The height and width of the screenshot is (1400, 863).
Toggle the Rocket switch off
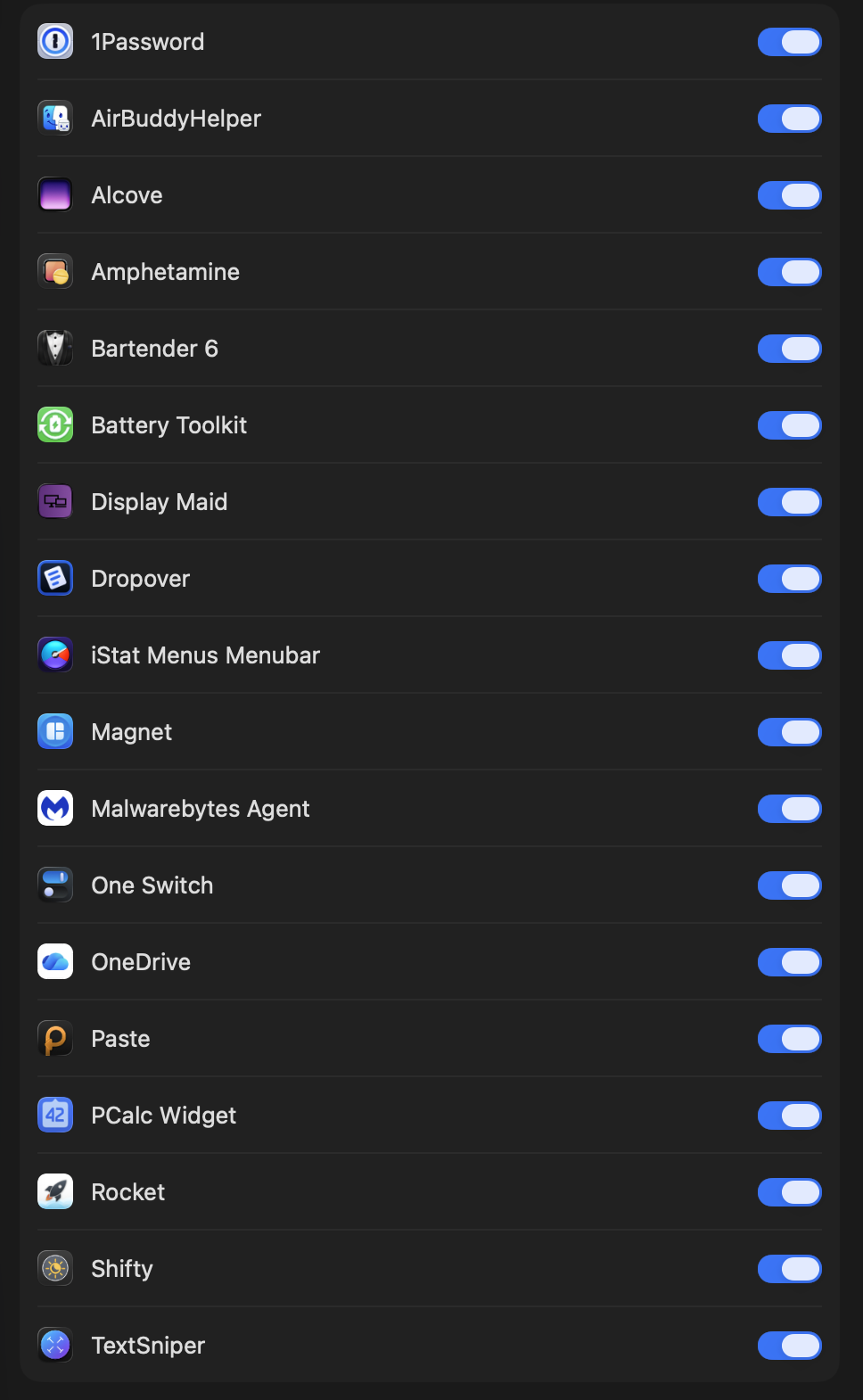[789, 1192]
